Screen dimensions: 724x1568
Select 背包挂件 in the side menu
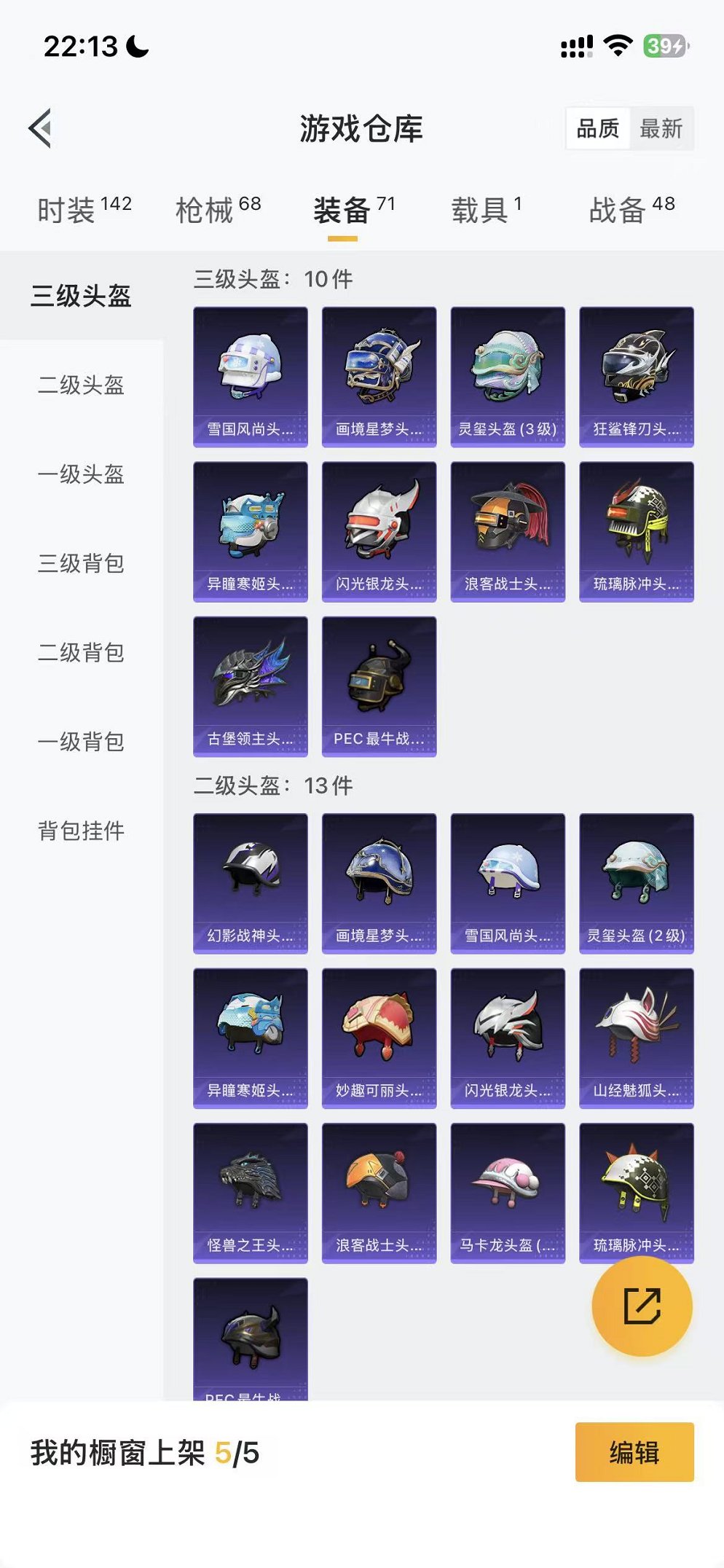[81, 831]
